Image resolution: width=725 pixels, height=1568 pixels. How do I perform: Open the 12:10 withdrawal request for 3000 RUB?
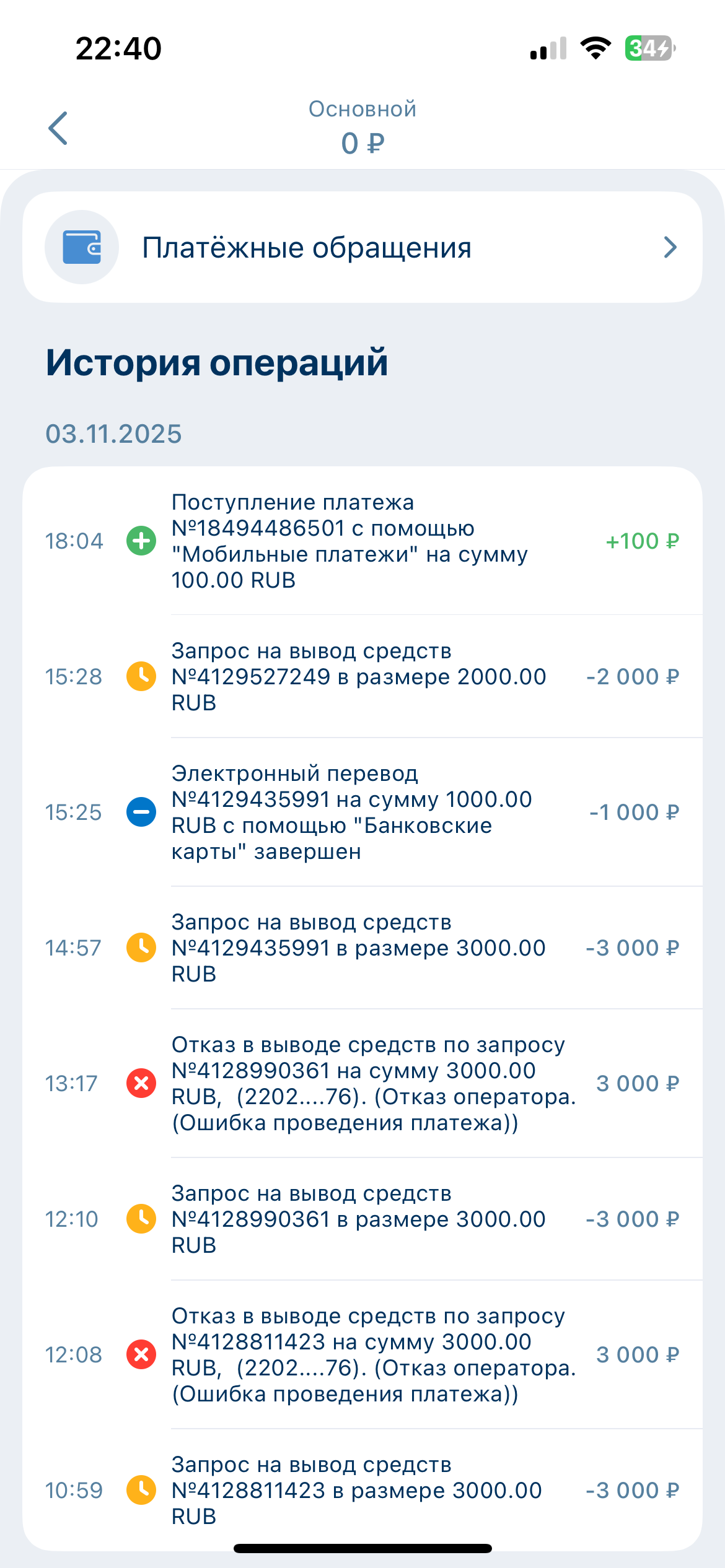[362, 1219]
